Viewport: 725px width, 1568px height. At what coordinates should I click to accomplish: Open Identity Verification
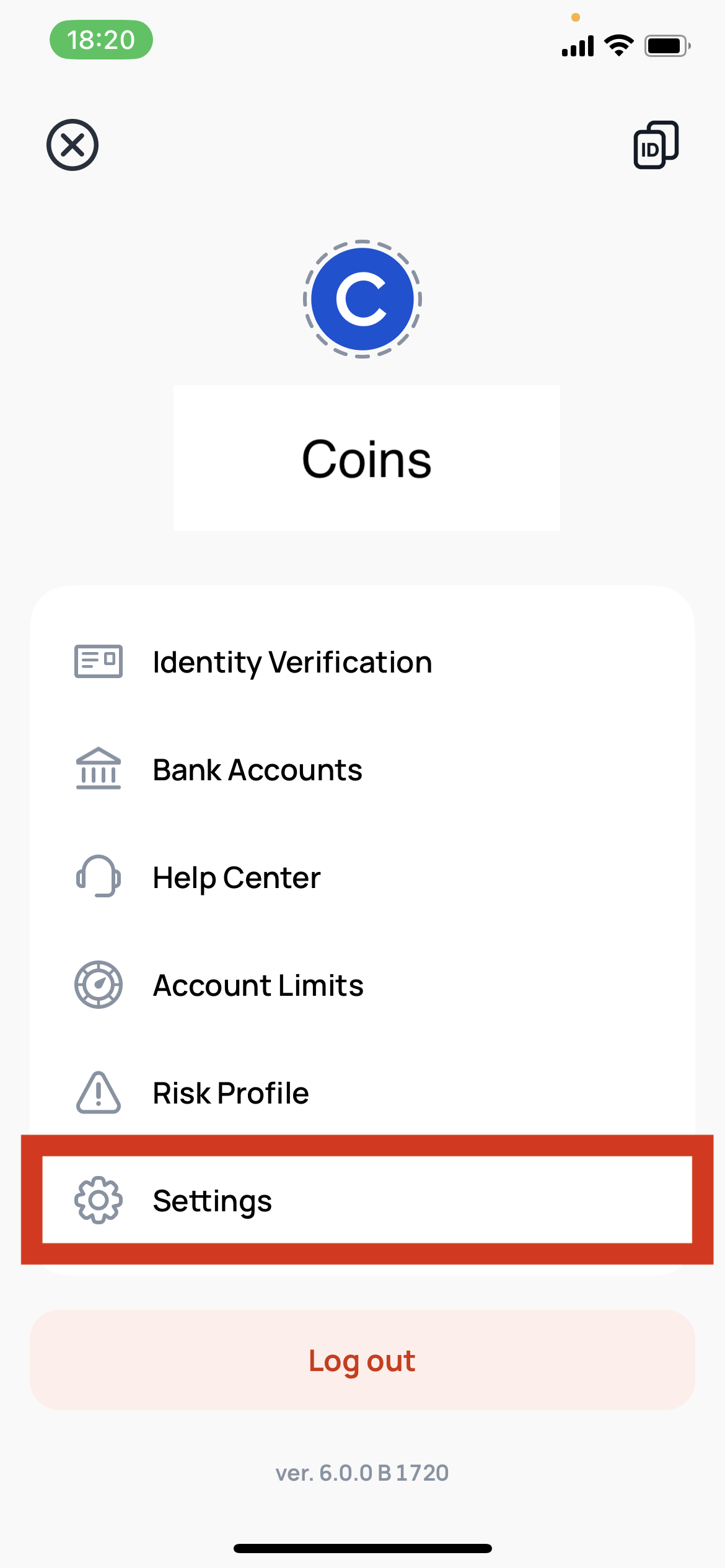pos(362,662)
